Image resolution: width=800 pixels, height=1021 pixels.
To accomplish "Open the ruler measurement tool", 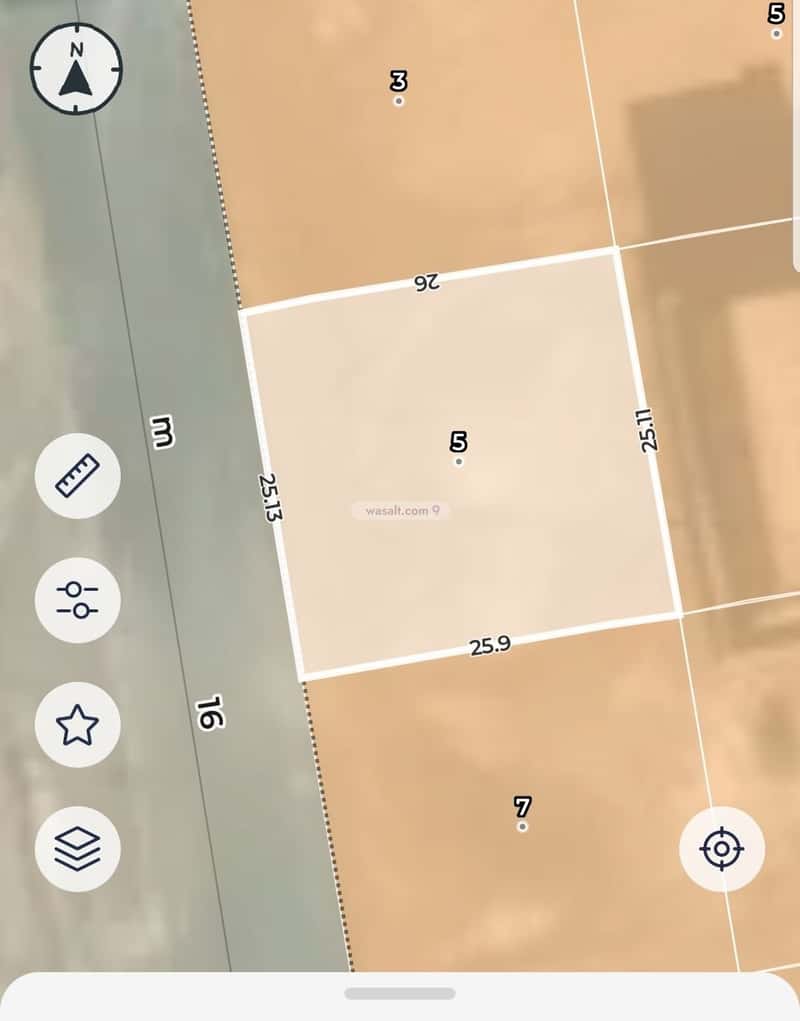I will point(78,476).
